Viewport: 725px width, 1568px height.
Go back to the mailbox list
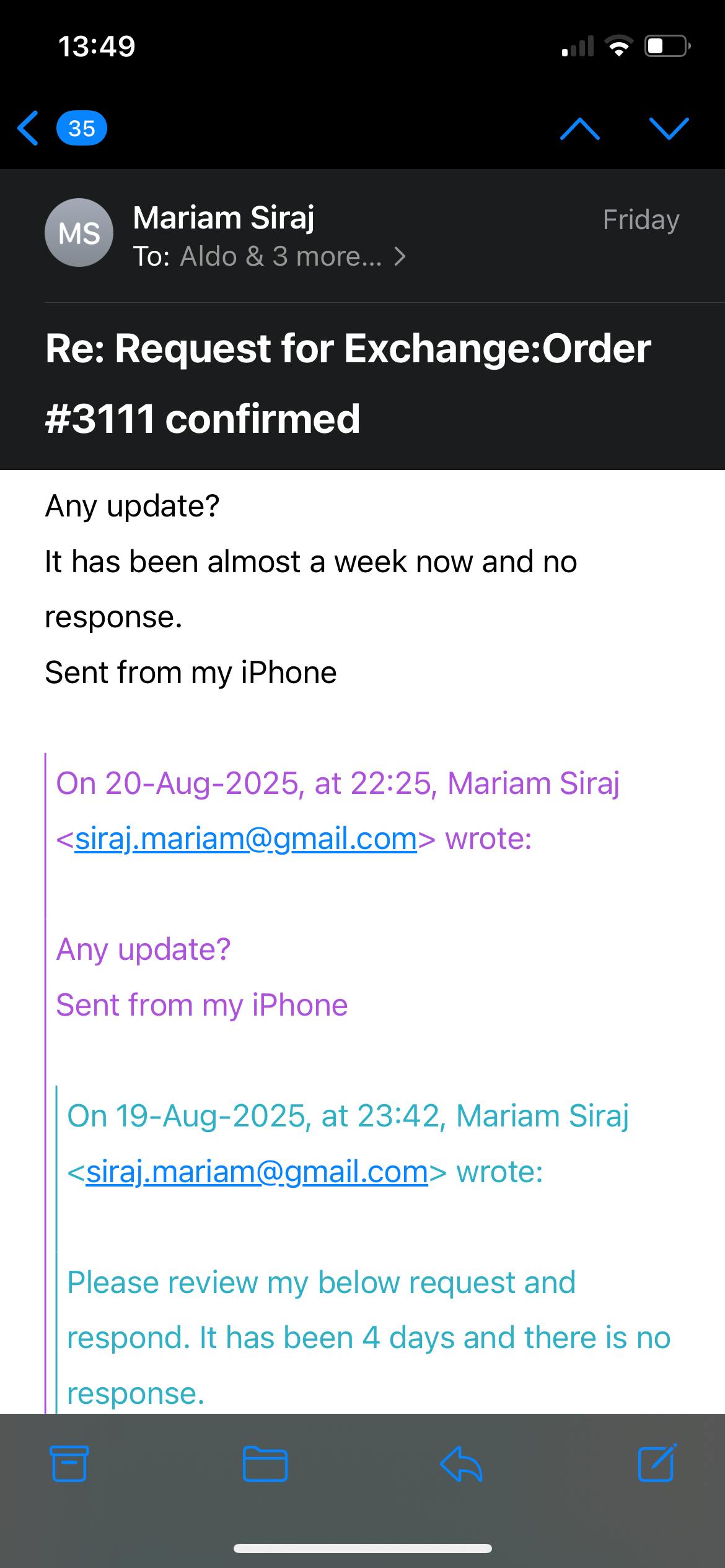29,128
